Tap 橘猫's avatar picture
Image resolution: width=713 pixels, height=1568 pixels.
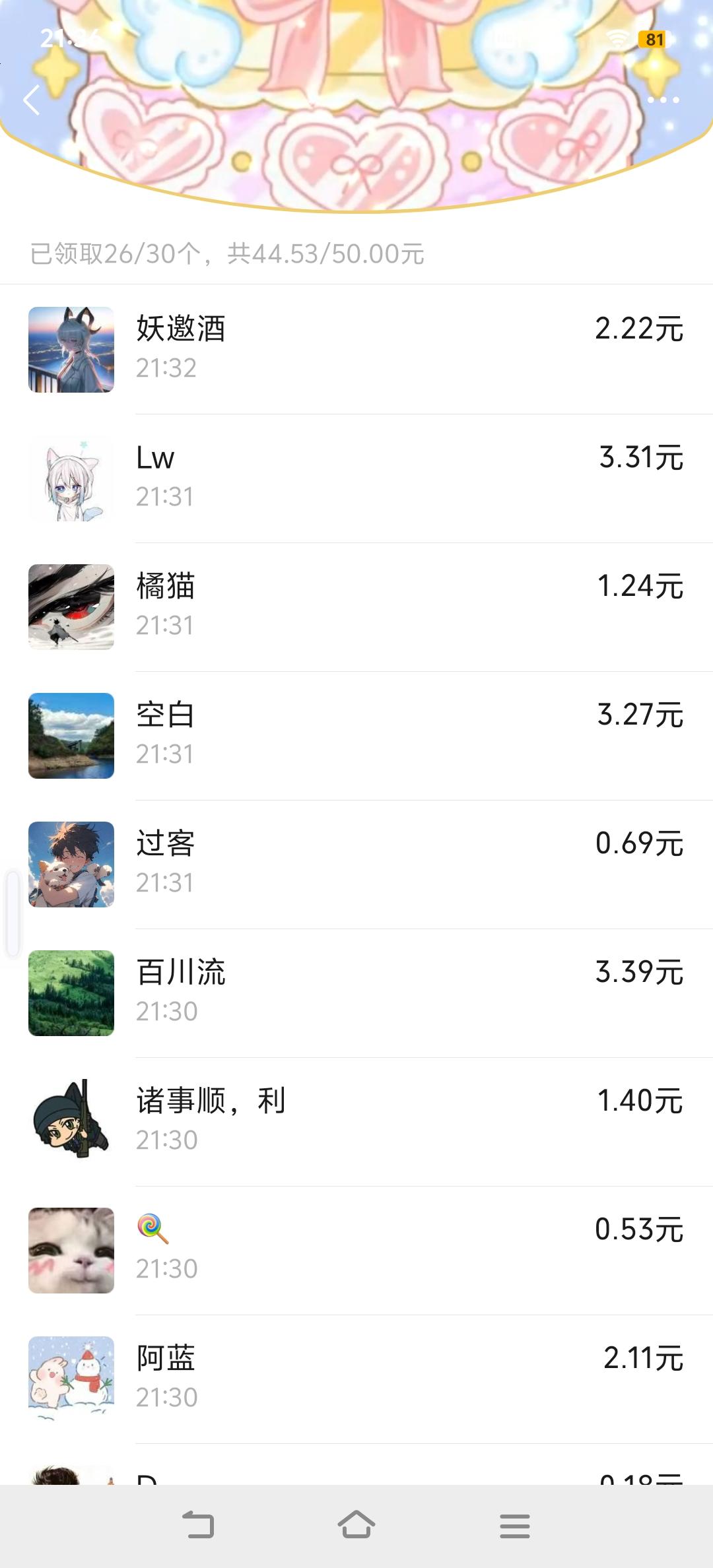pos(71,607)
